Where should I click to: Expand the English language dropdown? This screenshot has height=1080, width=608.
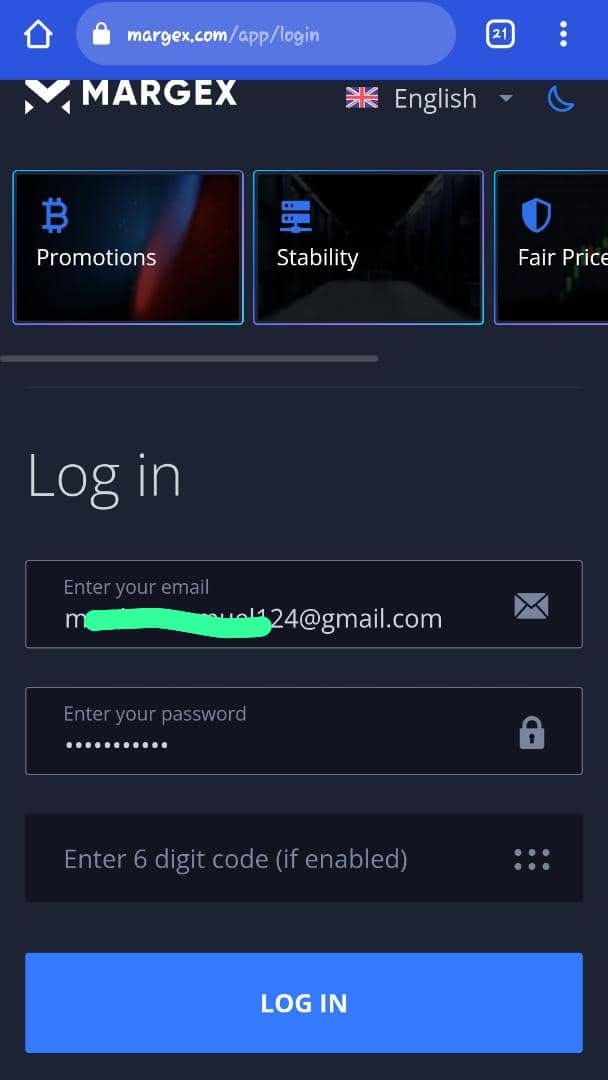(x=430, y=98)
